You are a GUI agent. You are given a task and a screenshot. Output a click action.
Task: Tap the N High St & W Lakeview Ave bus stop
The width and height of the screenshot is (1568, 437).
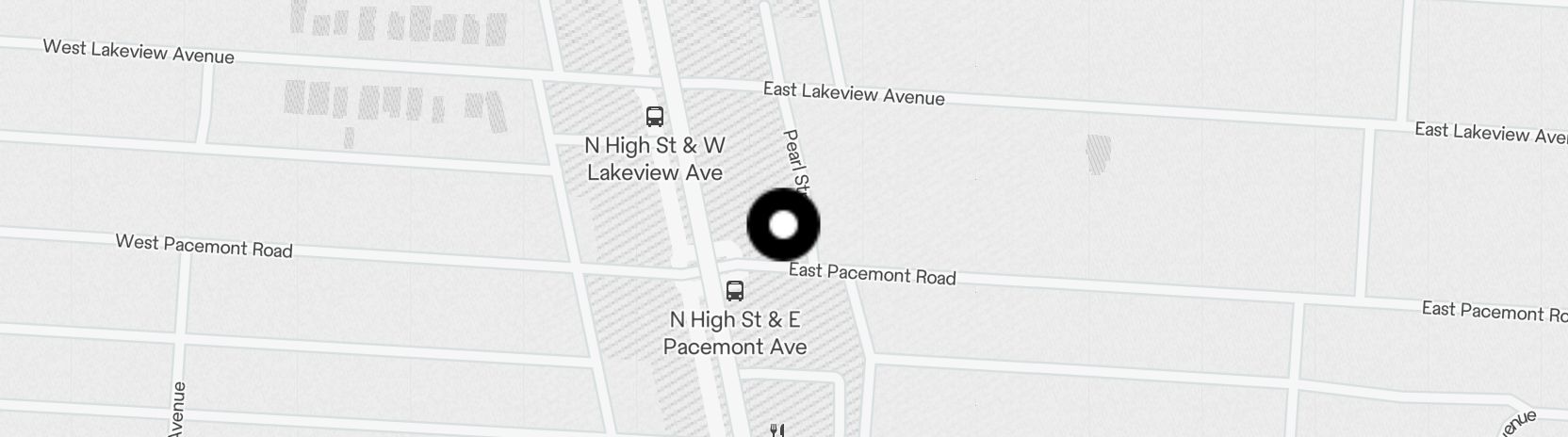click(x=655, y=117)
